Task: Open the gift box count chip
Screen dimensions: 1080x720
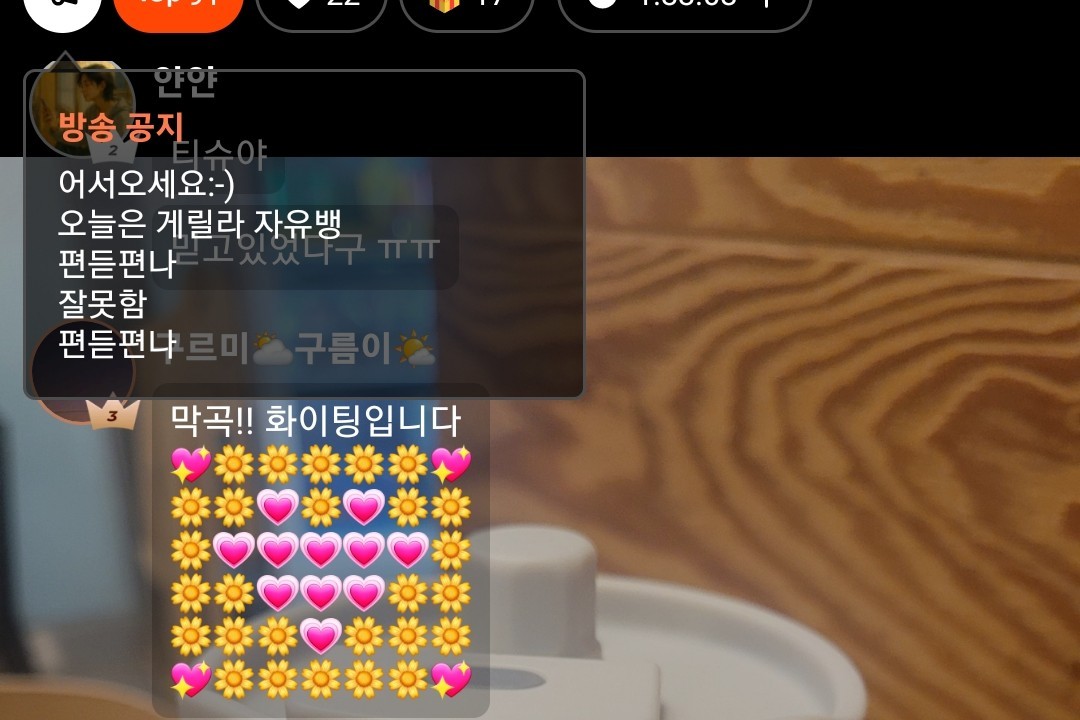Action: click(x=467, y=8)
